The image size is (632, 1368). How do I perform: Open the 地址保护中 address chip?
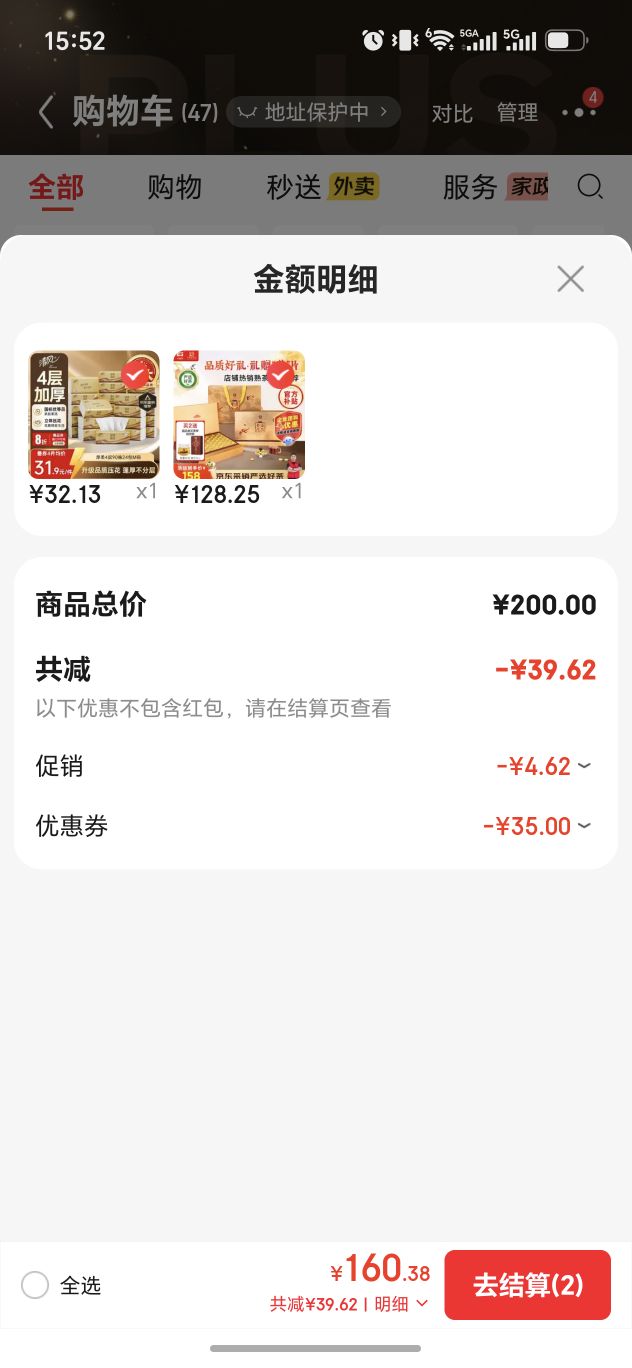point(314,112)
